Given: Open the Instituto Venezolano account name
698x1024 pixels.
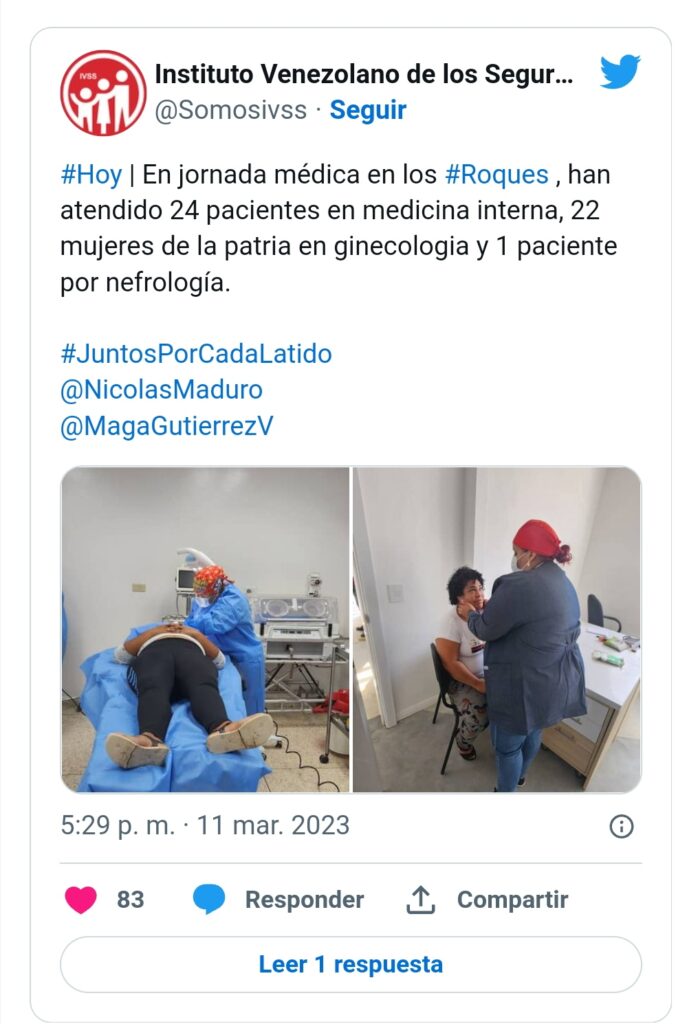Looking at the screenshot, I should [x=364, y=74].
